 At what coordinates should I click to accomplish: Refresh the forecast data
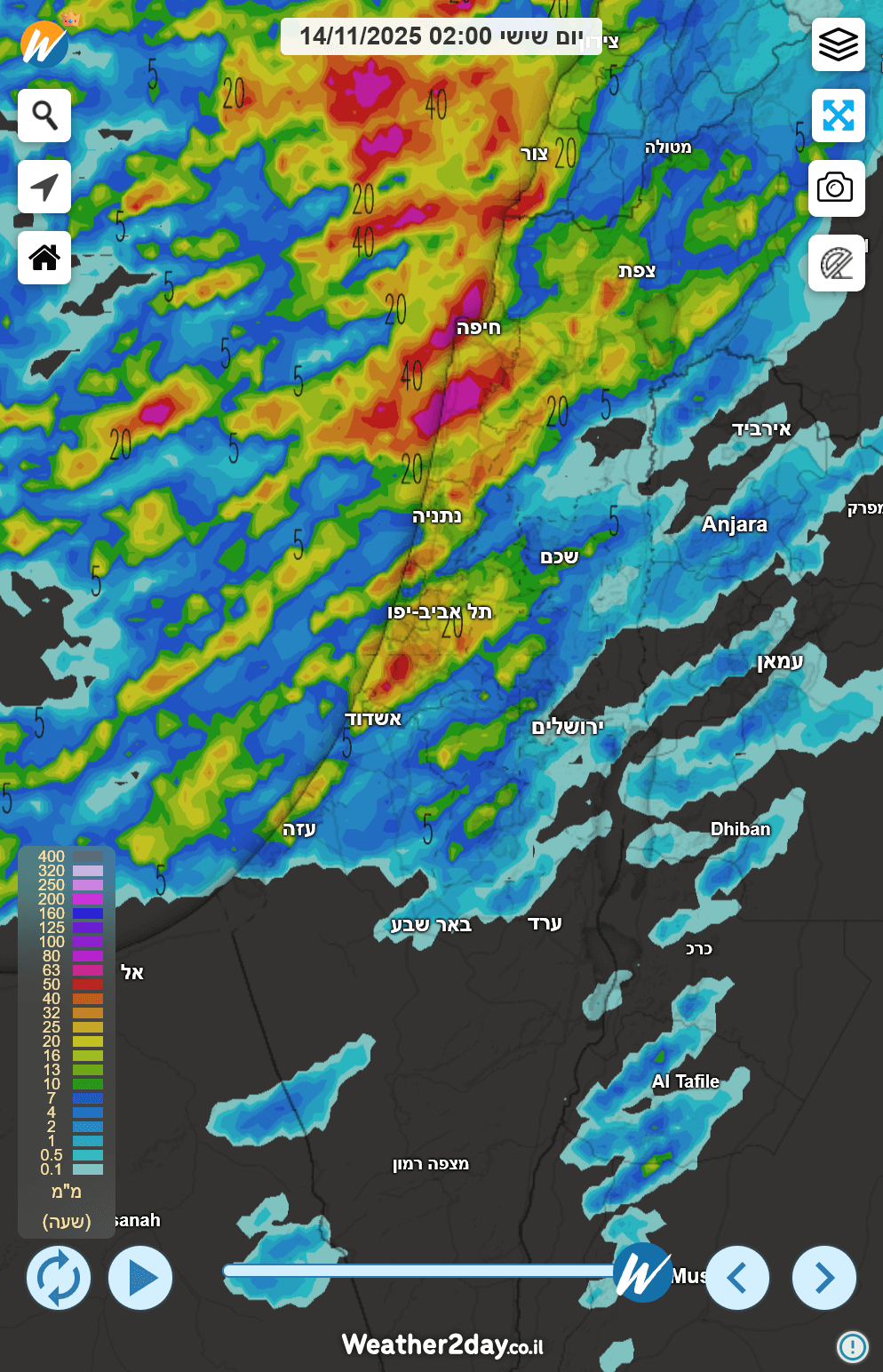point(59,1278)
